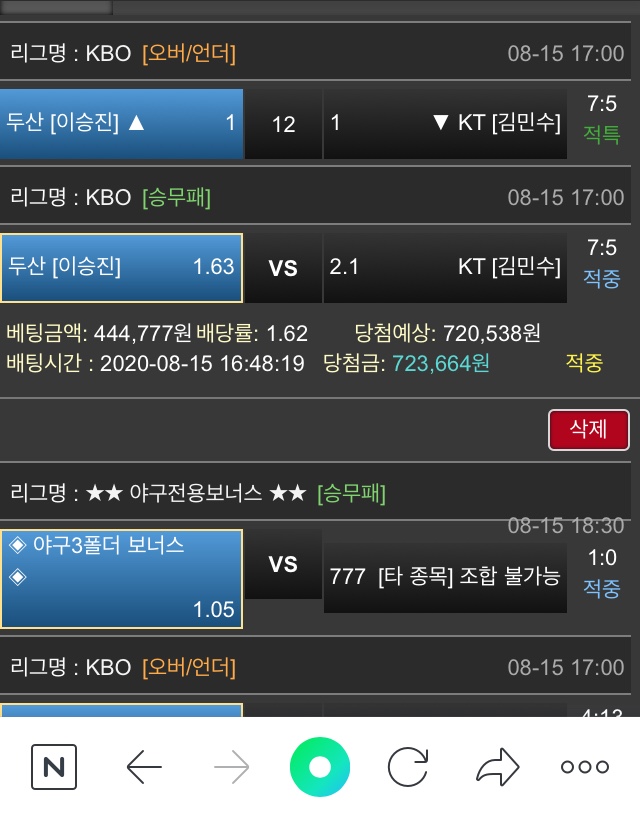The height and width of the screenshot is (817, 640).
Task: Open the Naver home N icon
Action: [x=54, y=767]
